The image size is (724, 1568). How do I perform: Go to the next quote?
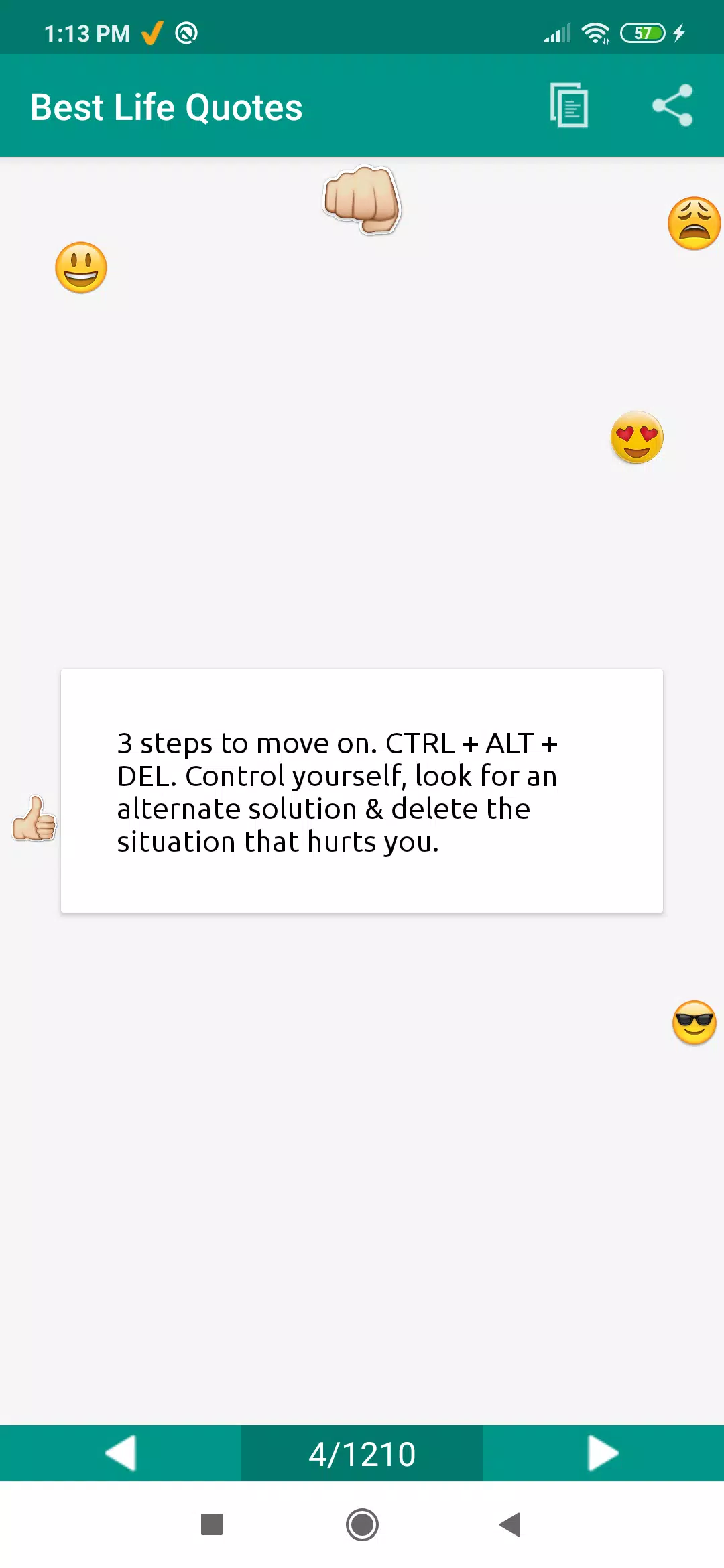(603, 1453)
